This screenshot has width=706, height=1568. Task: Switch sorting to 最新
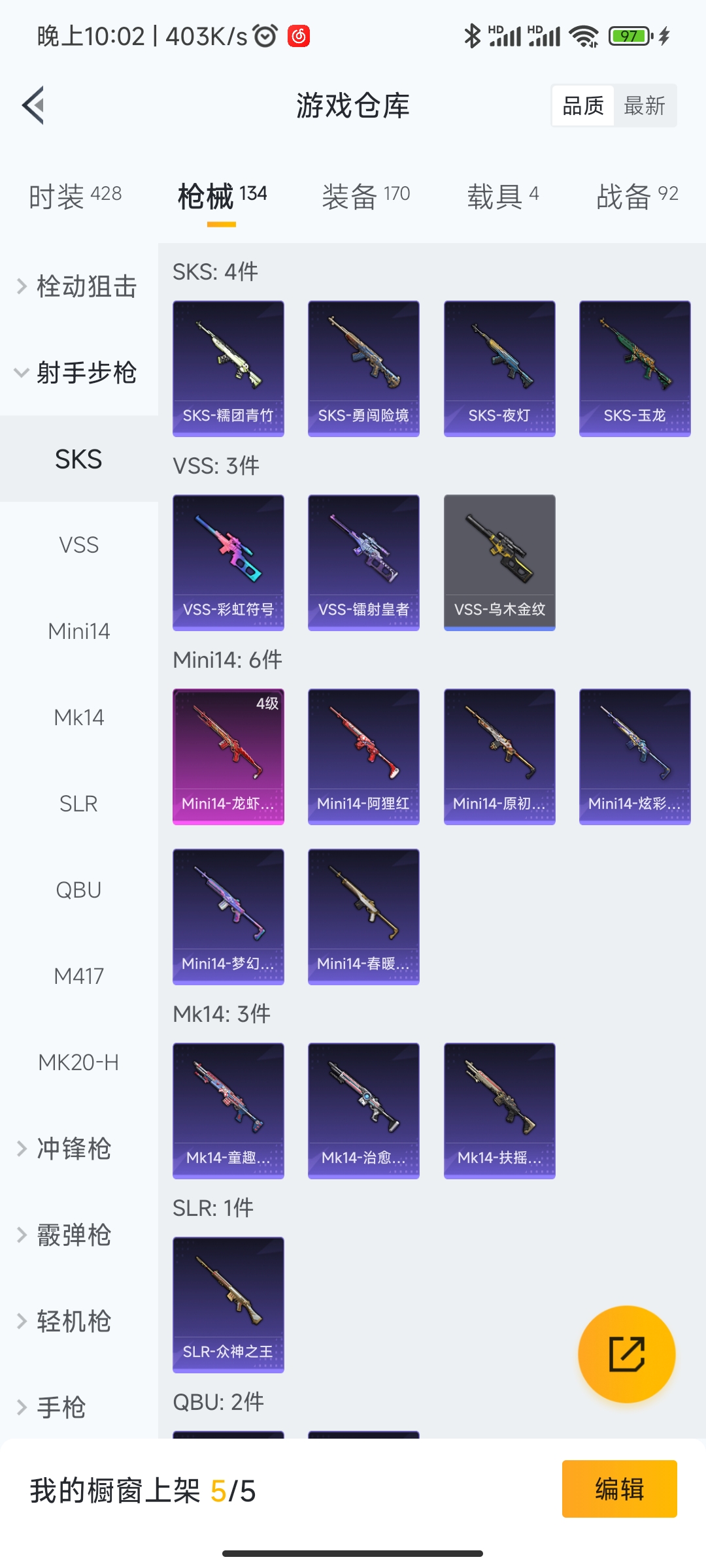[645, 106]
